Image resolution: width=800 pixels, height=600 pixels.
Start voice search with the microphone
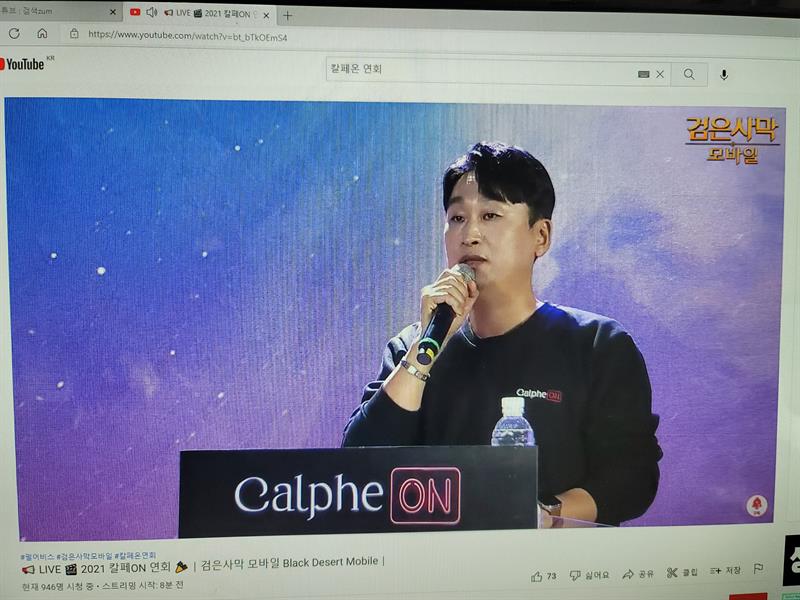pyautogui.click(x=724, y=74)
